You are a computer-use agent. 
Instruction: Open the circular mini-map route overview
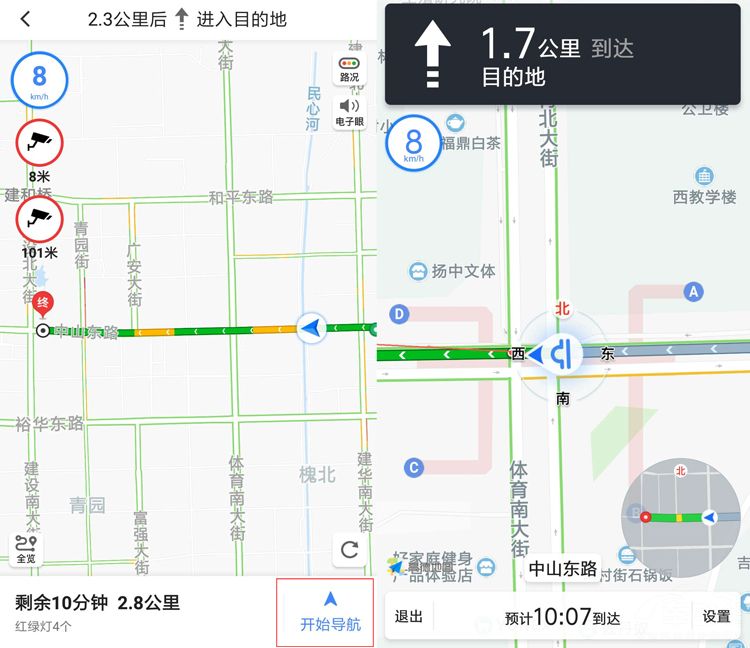pyautogui.click(x=680, y=517)
